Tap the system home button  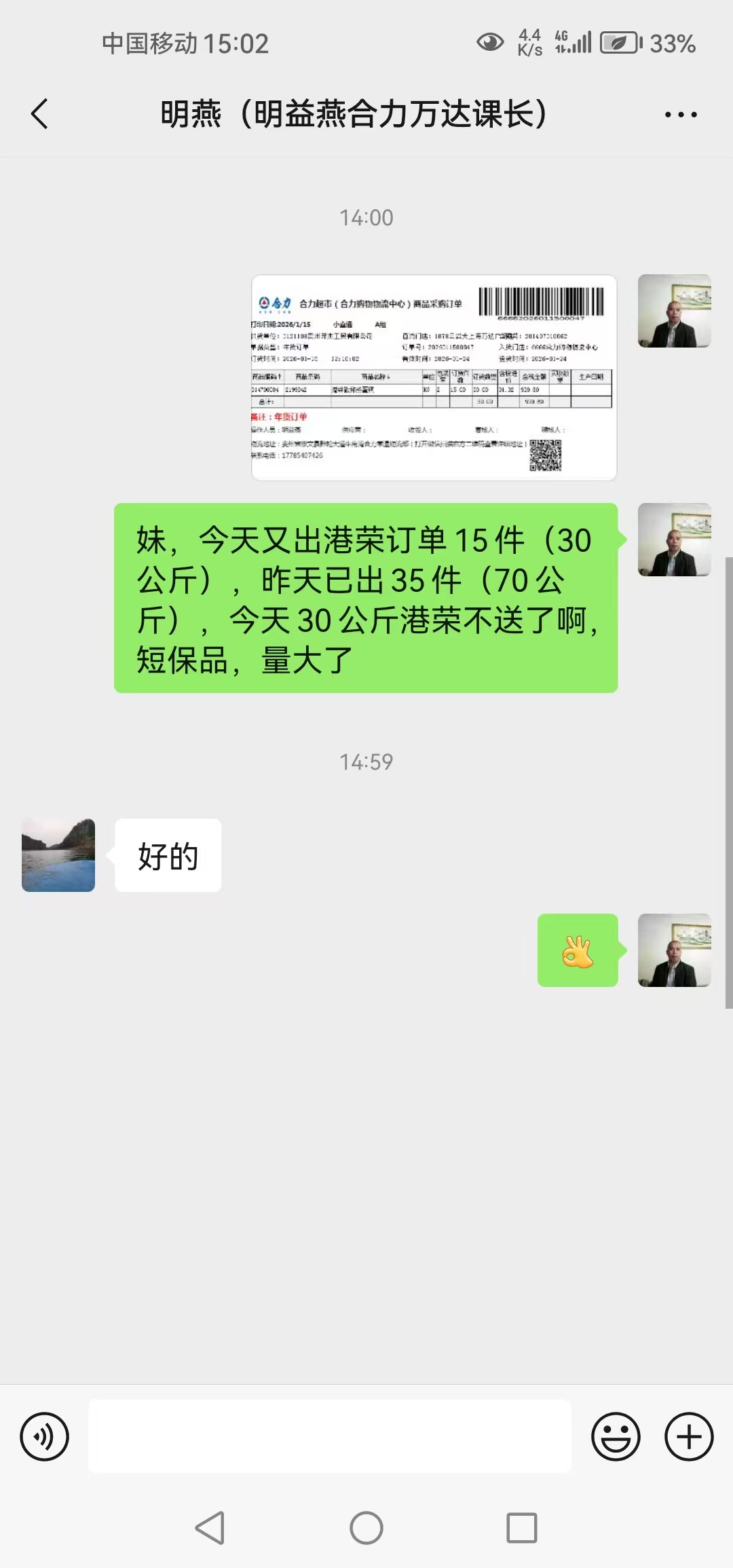(366, 1529)
